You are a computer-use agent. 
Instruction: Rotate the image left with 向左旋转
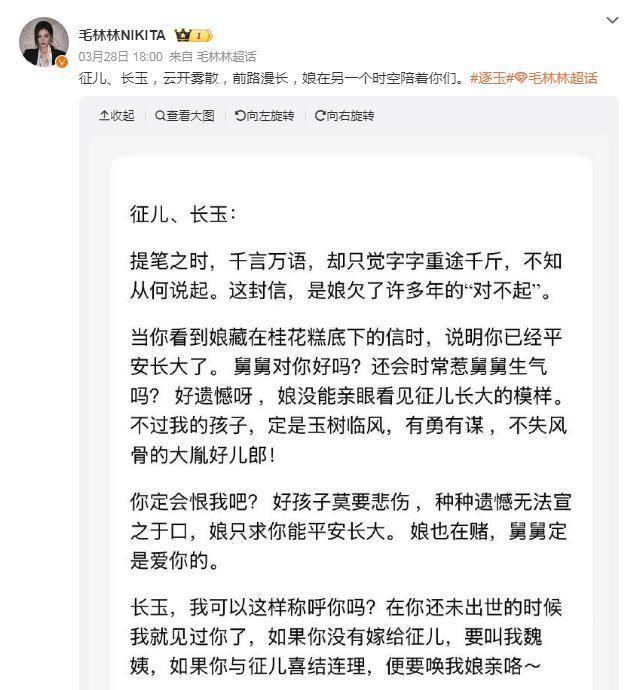tap(265, 116)
